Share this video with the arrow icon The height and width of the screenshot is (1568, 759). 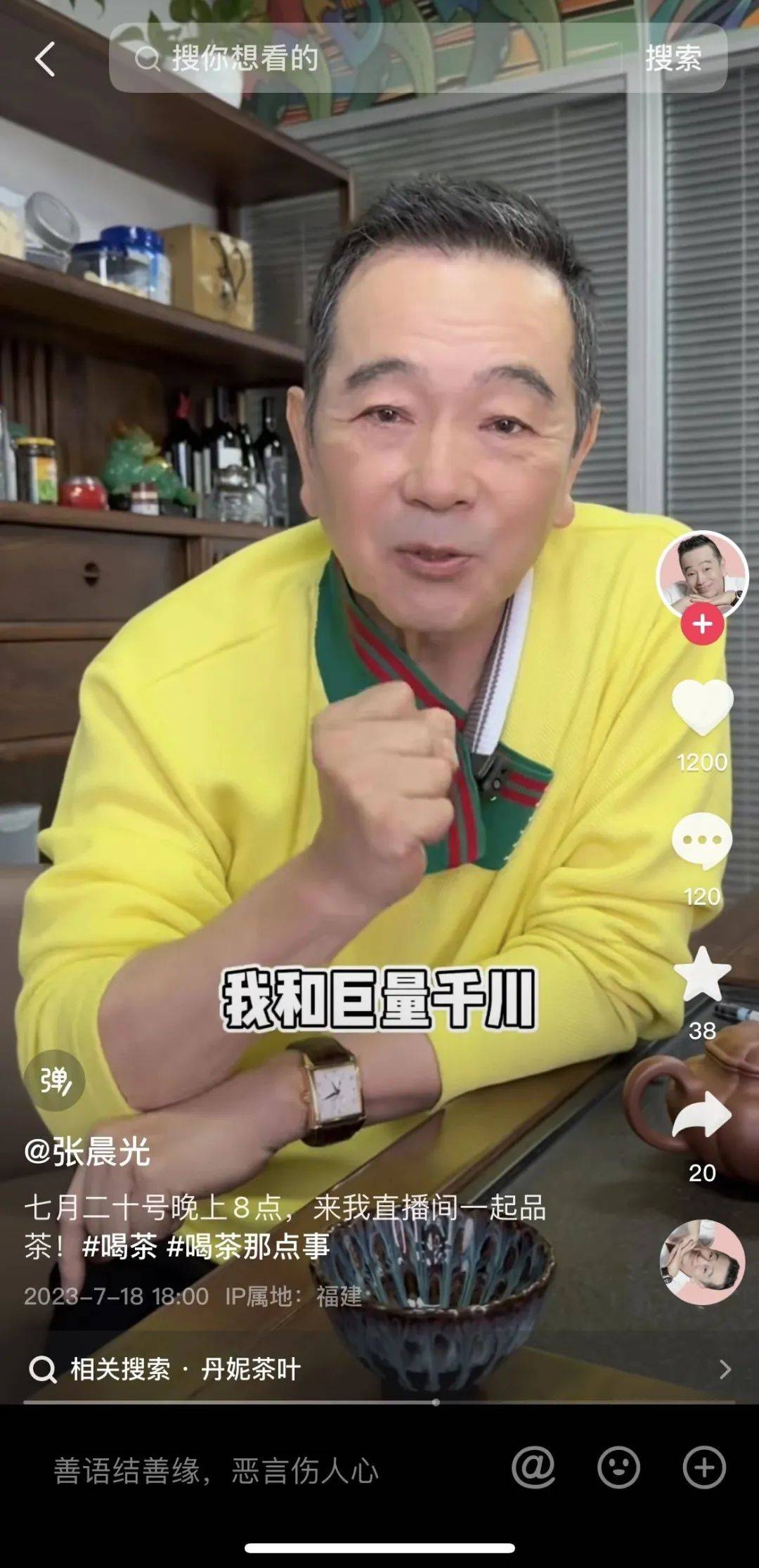(702, 1115)
